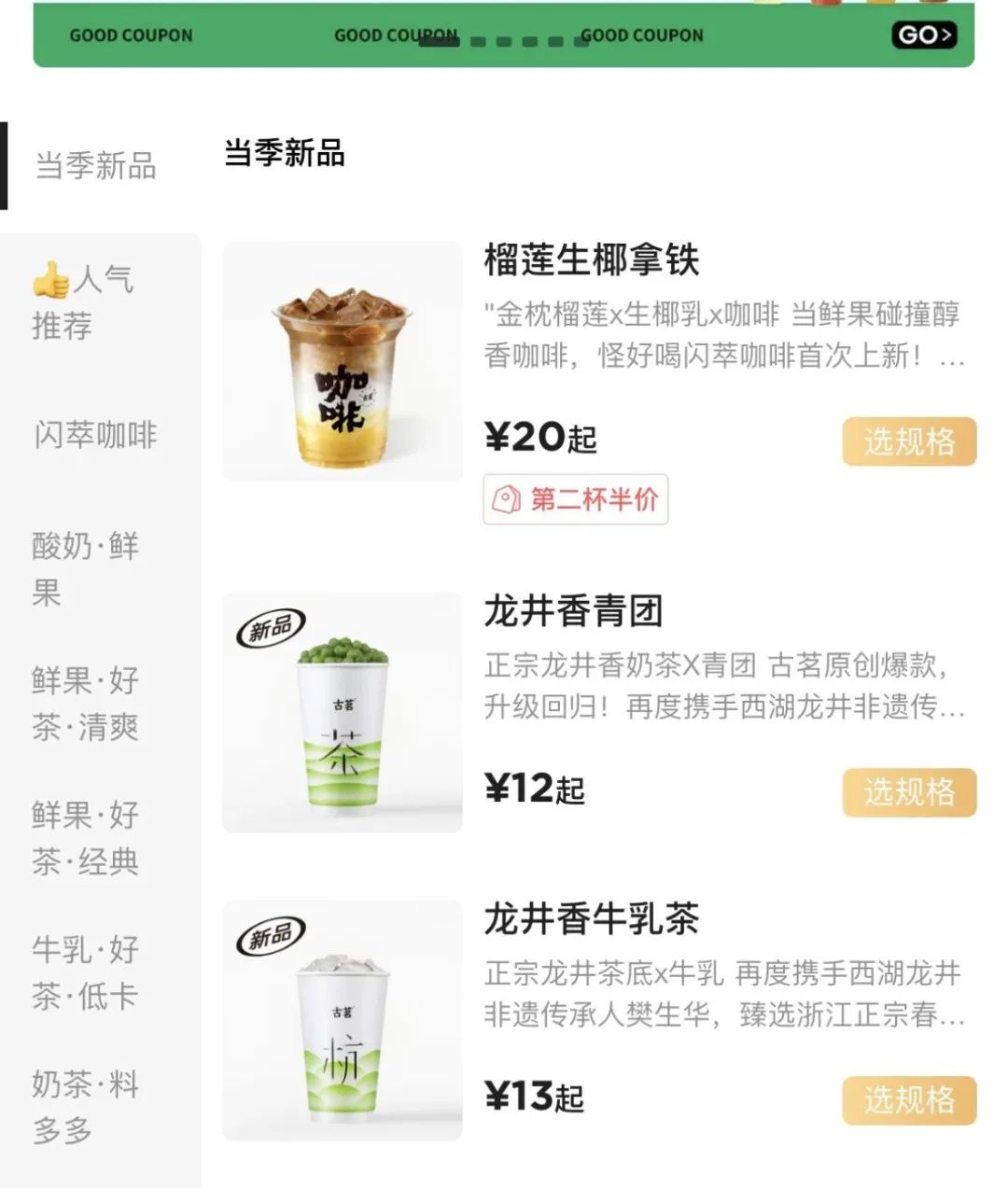Select the 当季新品 category in the sidebar
Image resolution: width=1008 pixels, height=1188 pixels.
(x=96, y=165)
